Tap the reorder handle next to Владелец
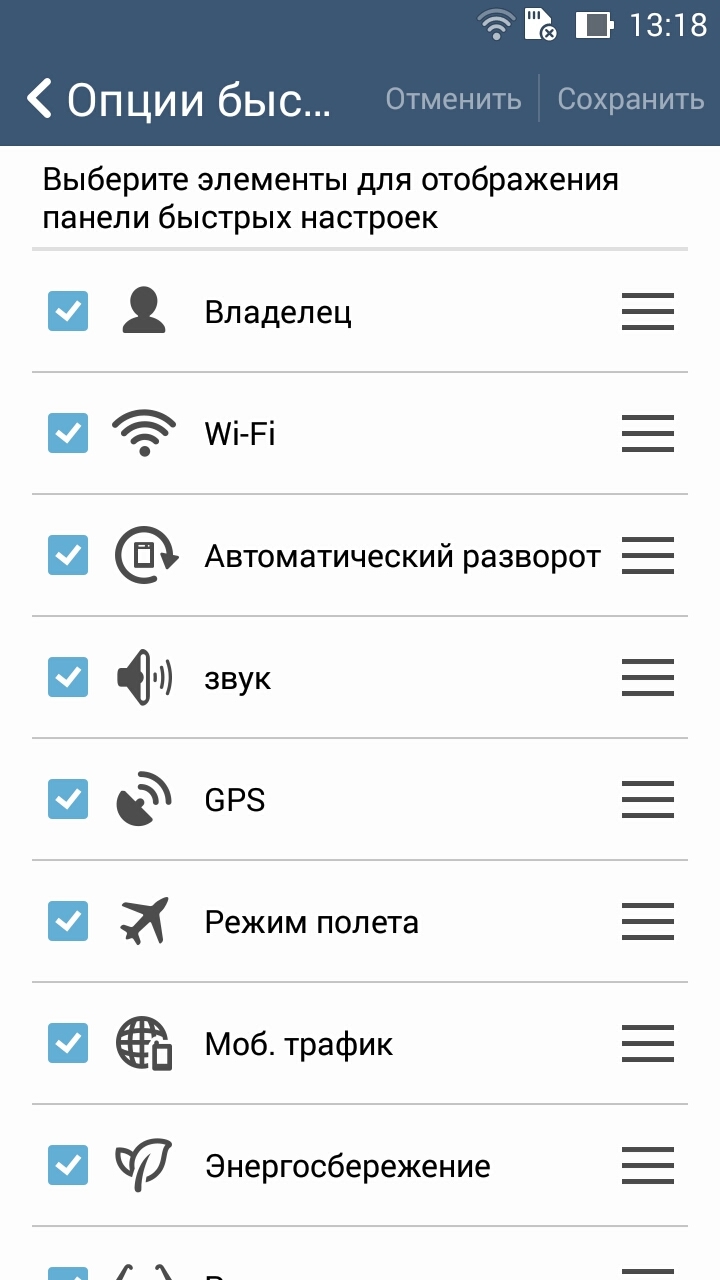 click(648, 312)
